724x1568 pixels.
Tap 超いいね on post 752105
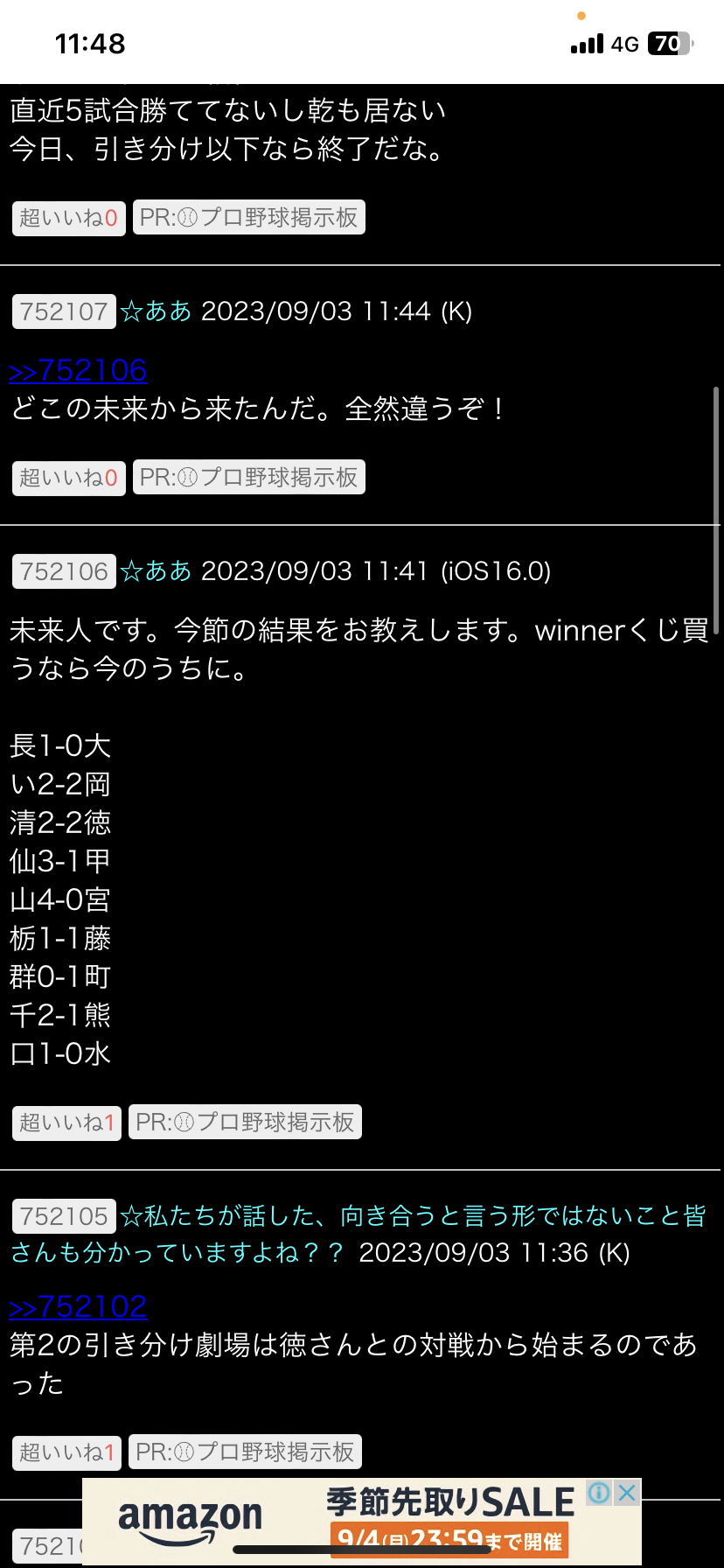click(x=66, y=1452)
